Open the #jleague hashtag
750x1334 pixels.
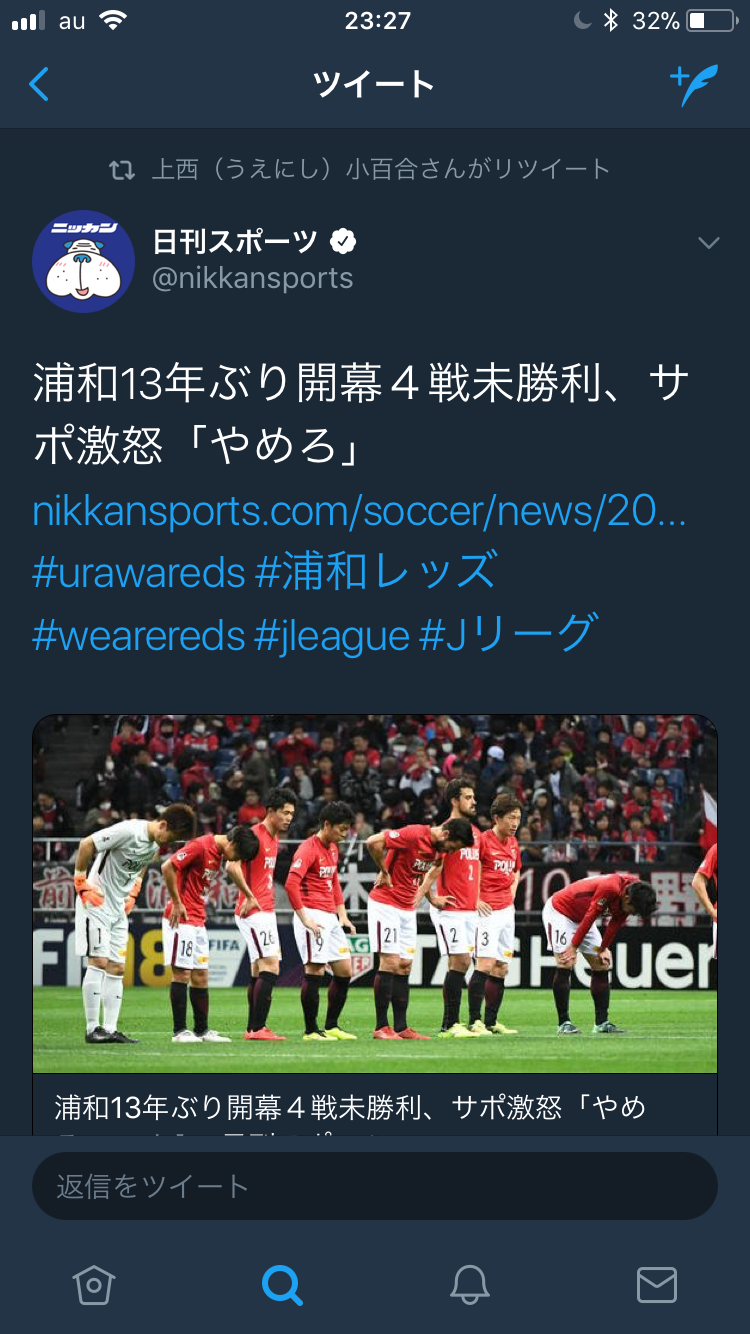point(332,635)
